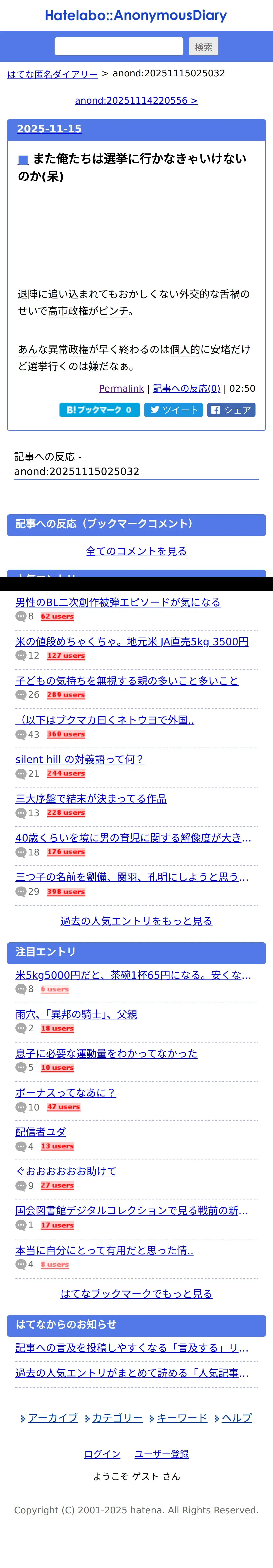This screenshot has height=1568, width=273.
Task: Read the silent hill の対義語 entry
Action: click(80, 759)
